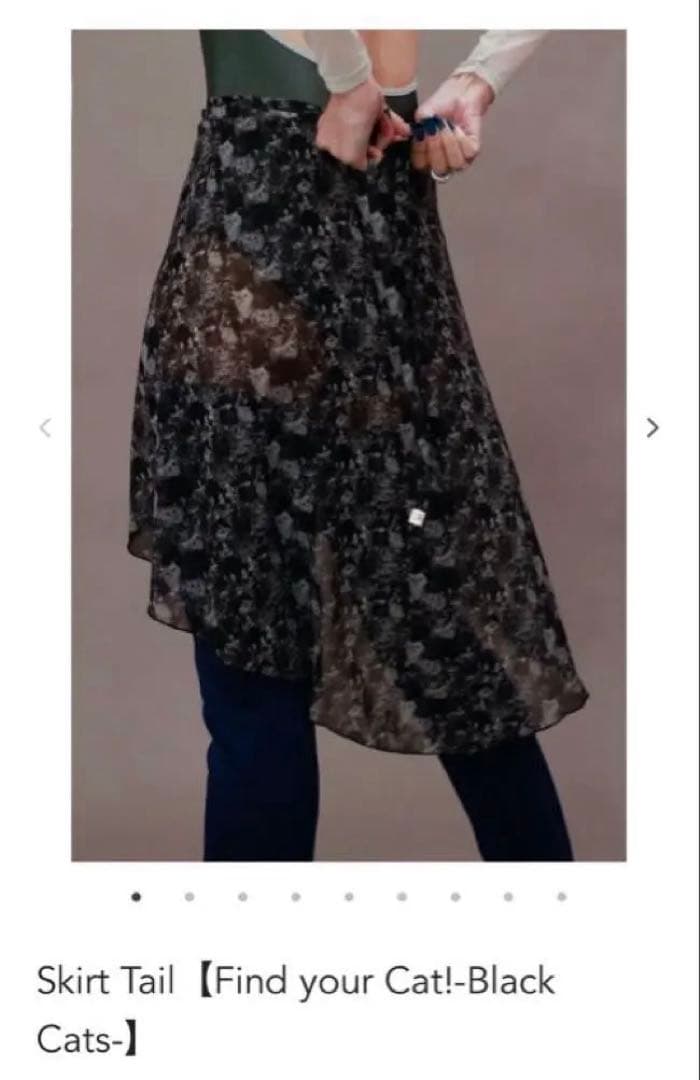This screenshot has width=700, height=1080.
Task: Jump to the last carousel dot
Action: pyautogui.click(x=562, y=896)
